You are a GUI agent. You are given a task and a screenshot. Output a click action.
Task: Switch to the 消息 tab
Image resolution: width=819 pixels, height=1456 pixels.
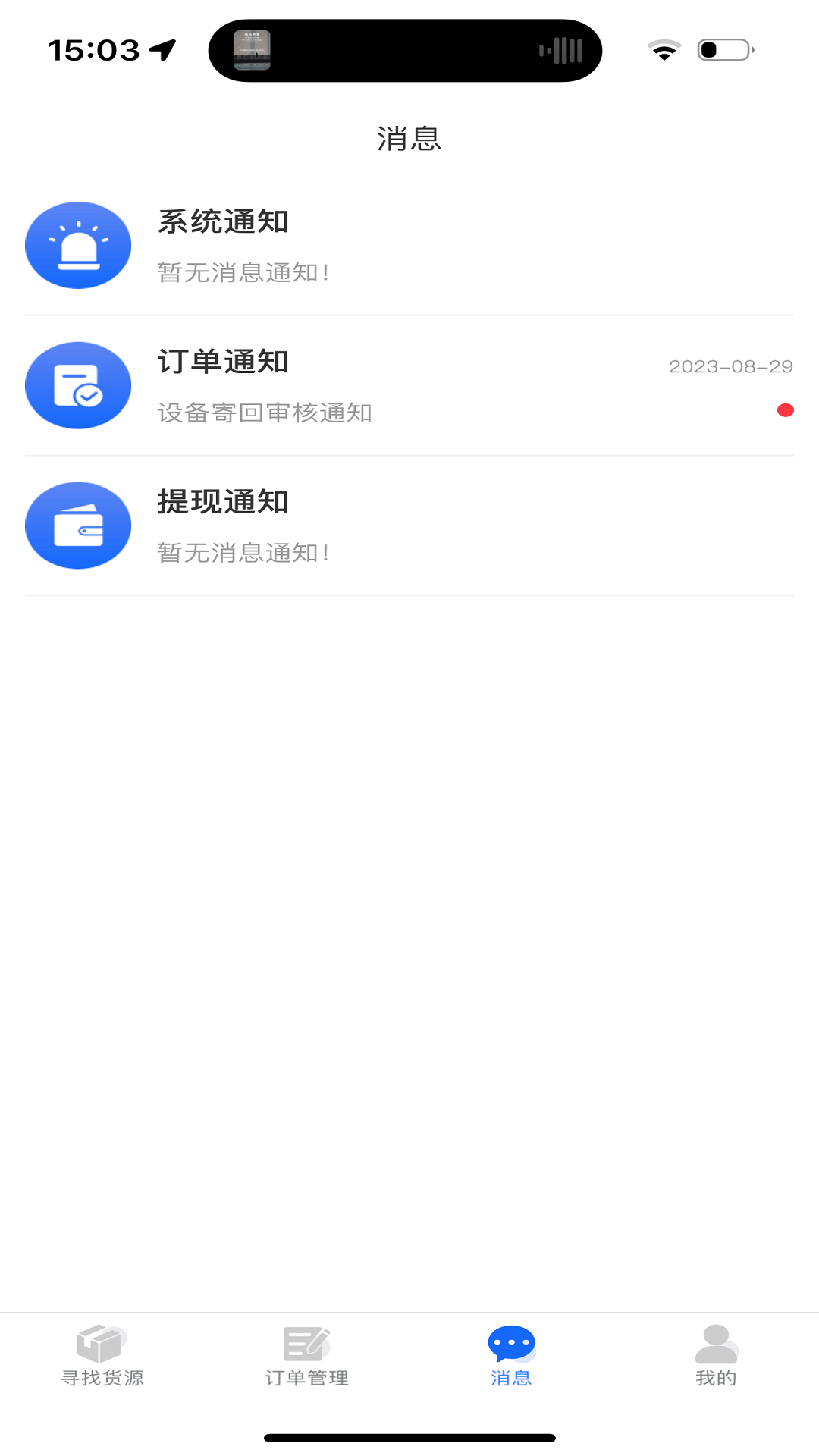pyautogui.click(x=512, y=1357)
